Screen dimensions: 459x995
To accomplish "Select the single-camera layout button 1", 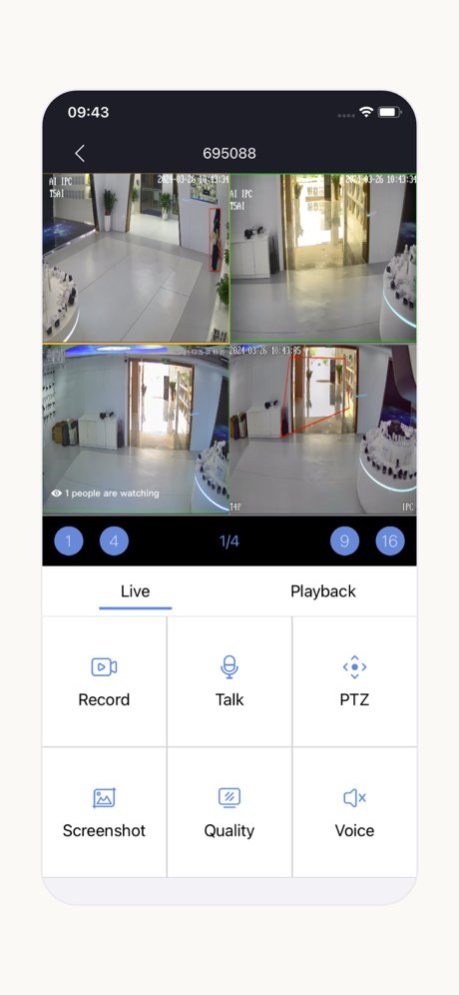I will point(69,541).
